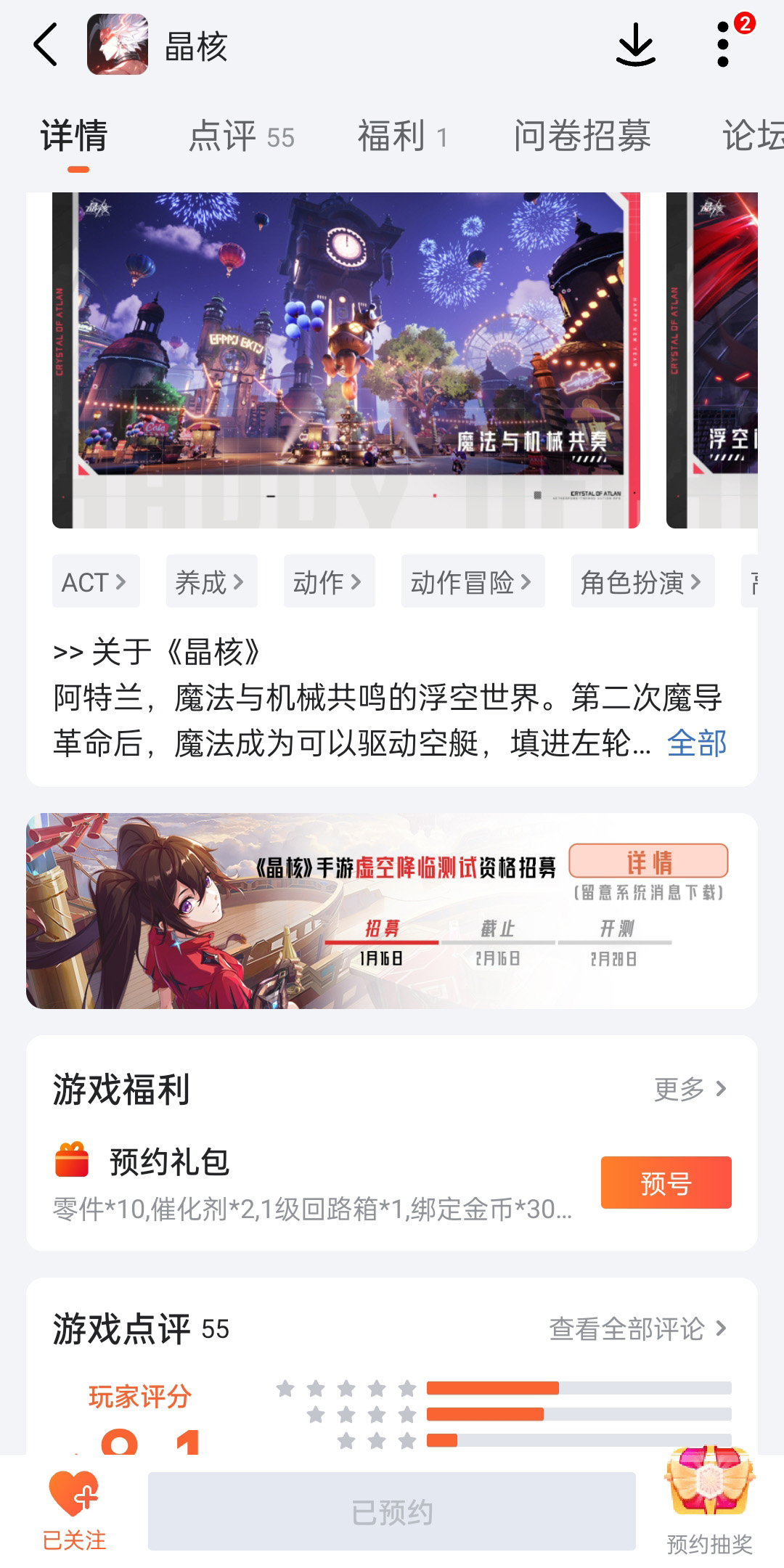Claim the 预约礼包 with 预号
This screenshot has height=1568, width=784.
[x=666, y=1183]
